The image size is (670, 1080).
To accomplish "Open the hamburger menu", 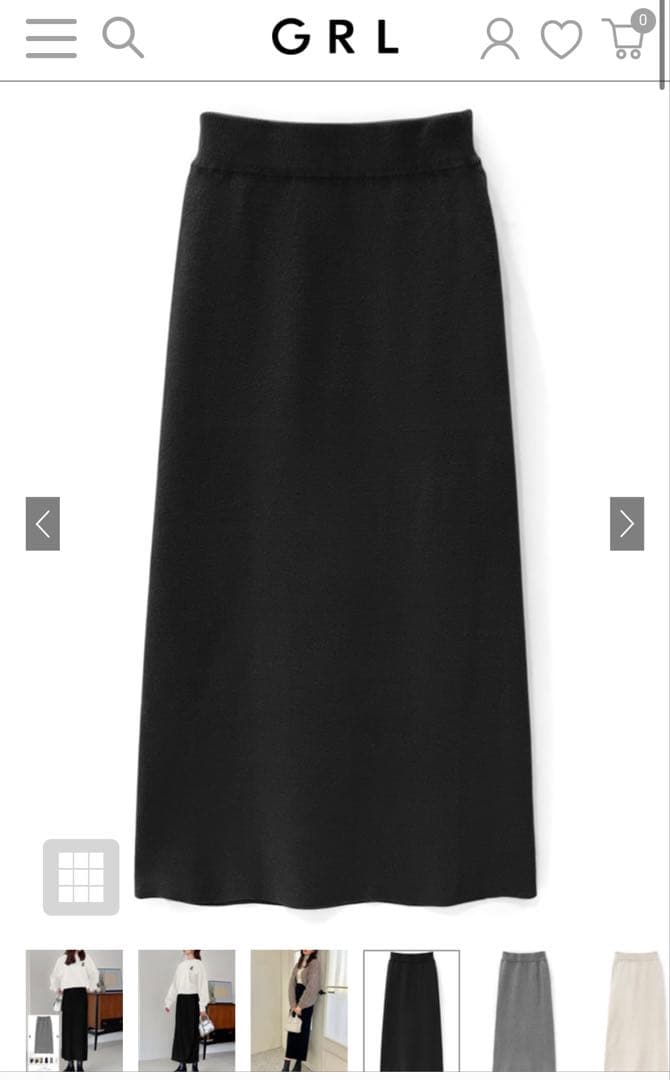I will pos(51,39).
